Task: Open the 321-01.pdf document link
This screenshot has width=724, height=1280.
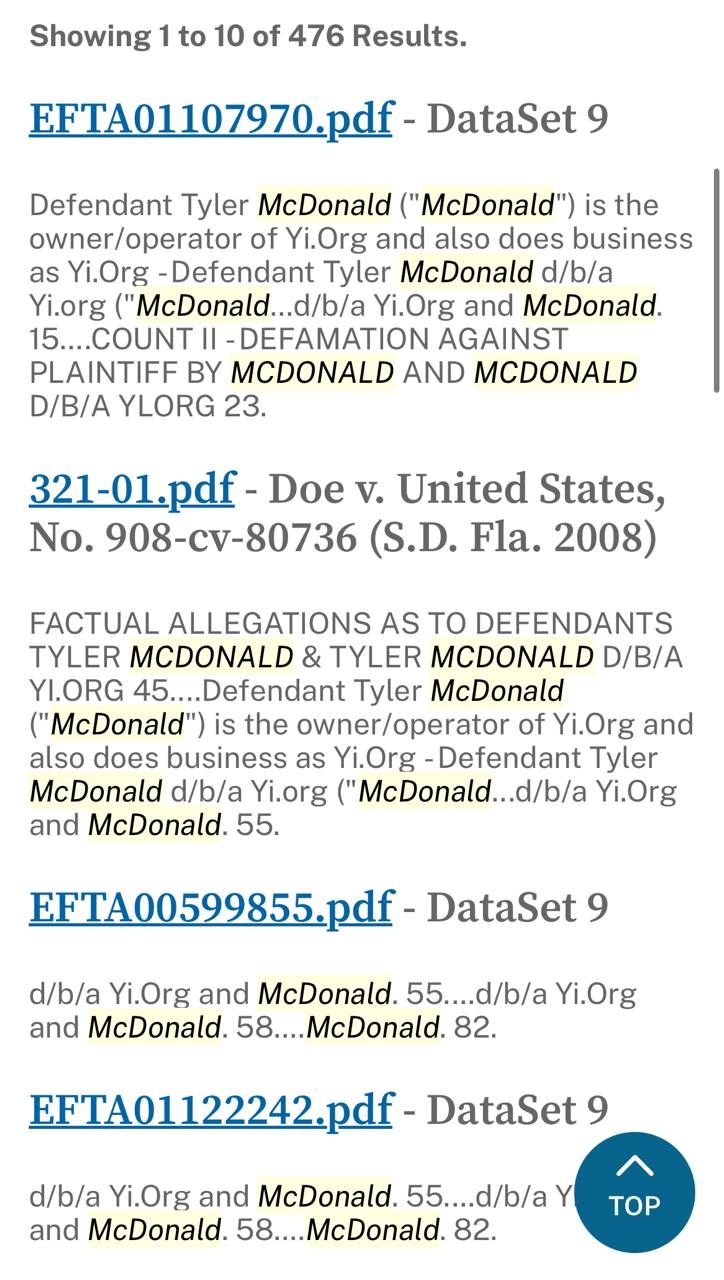Action: point(132,489)
